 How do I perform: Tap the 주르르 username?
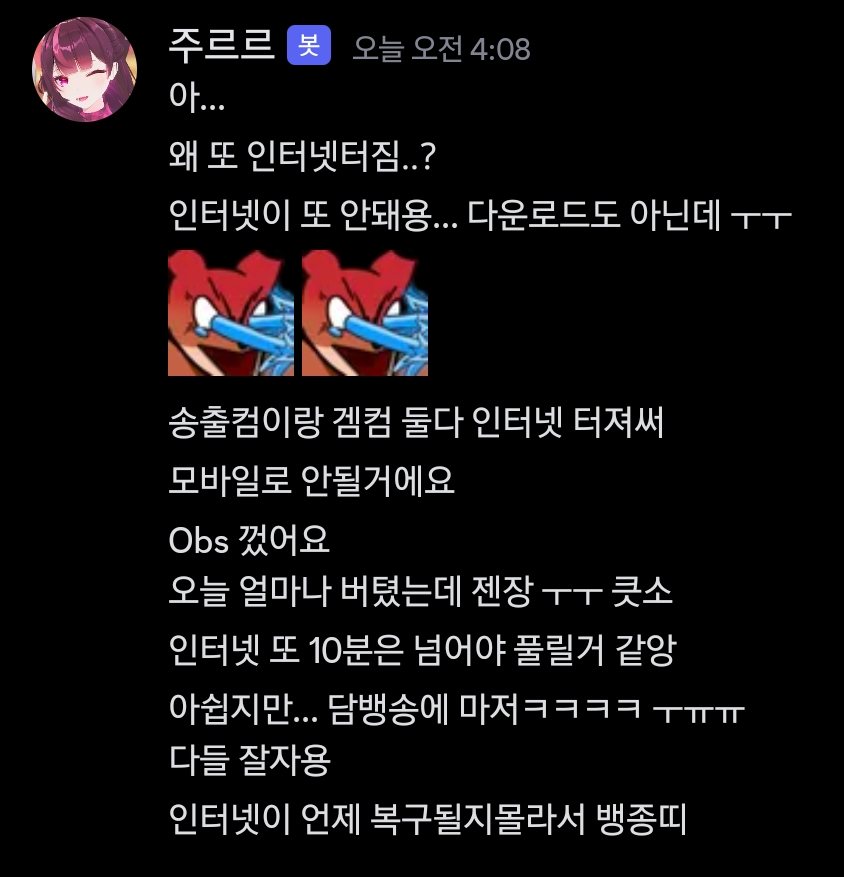(222, 46)
